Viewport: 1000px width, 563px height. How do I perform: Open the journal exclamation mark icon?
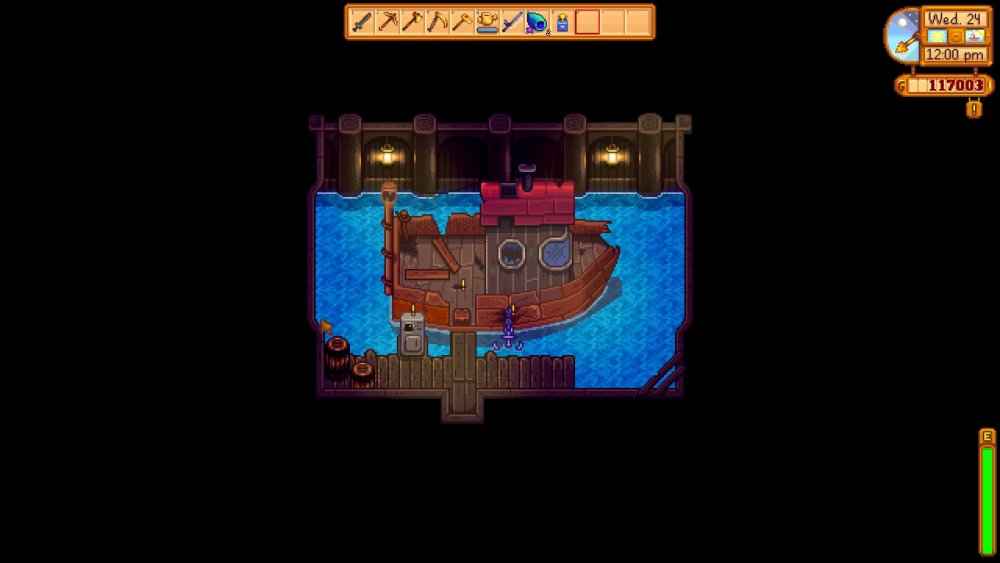click(974, 109)
